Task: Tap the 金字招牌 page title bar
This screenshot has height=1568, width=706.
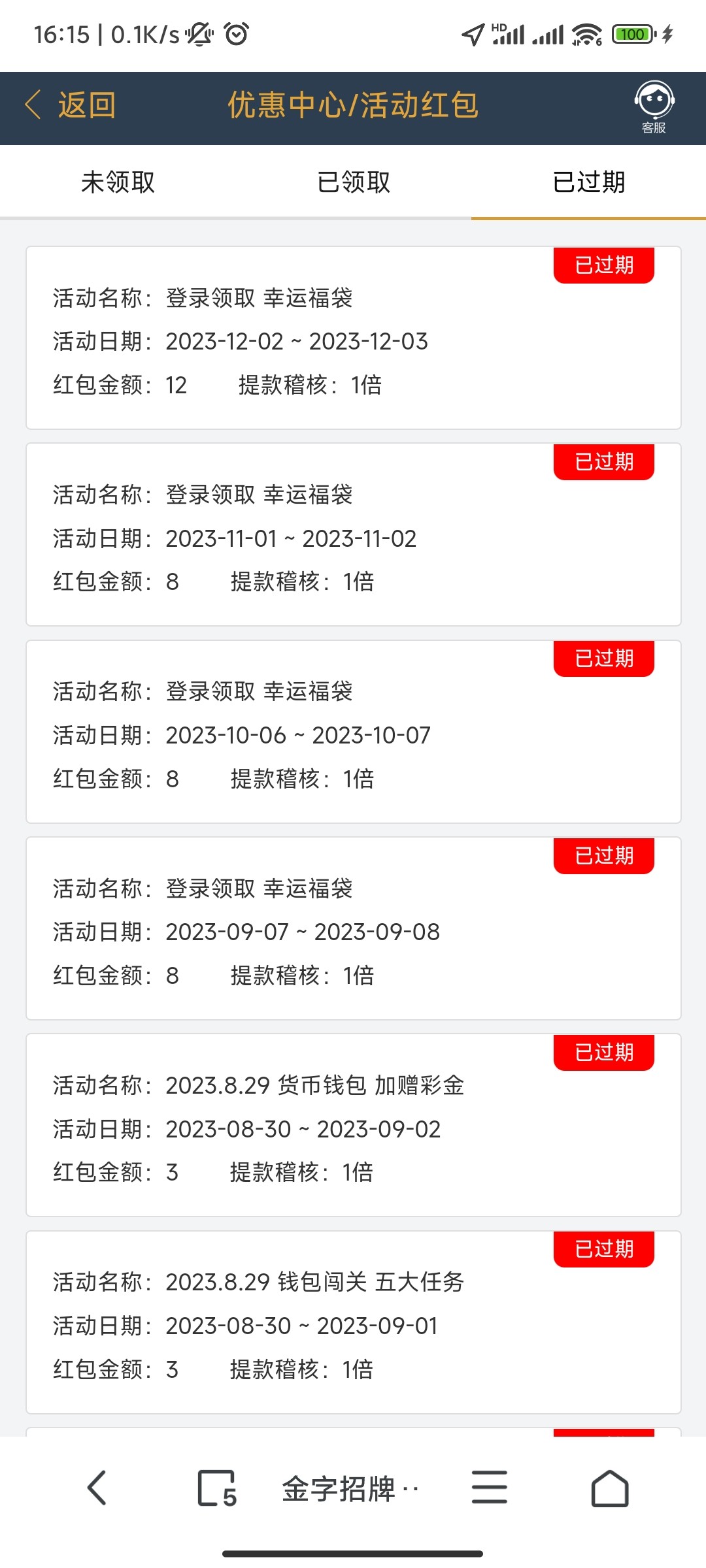Action: [350, 1490]
